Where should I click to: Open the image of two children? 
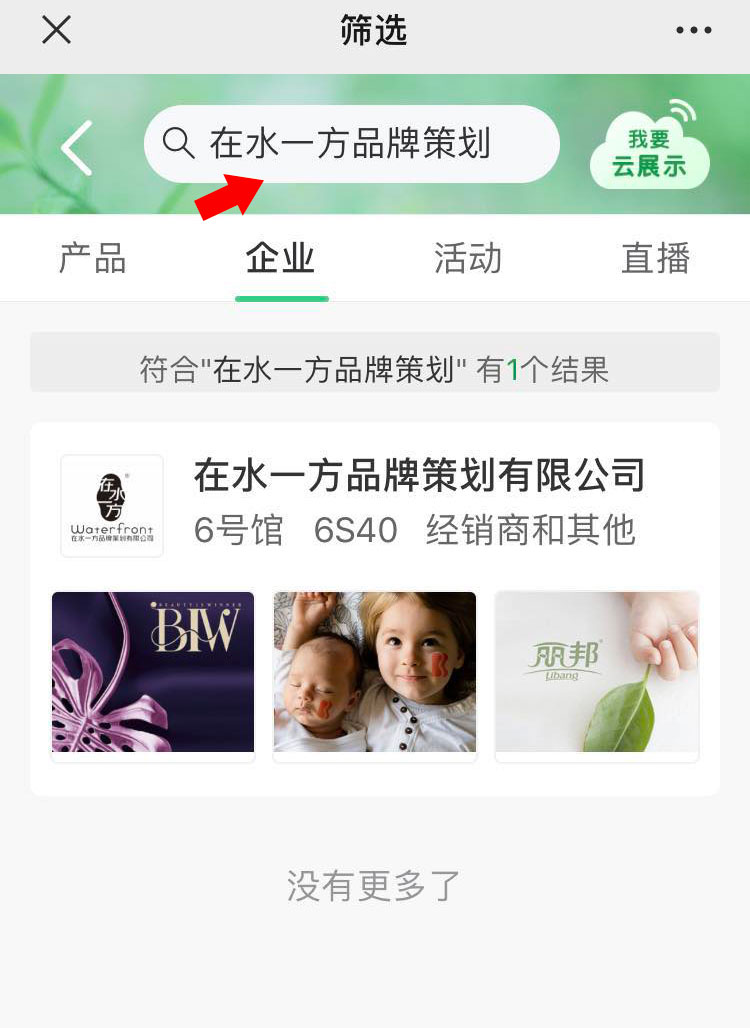(375, 672)
